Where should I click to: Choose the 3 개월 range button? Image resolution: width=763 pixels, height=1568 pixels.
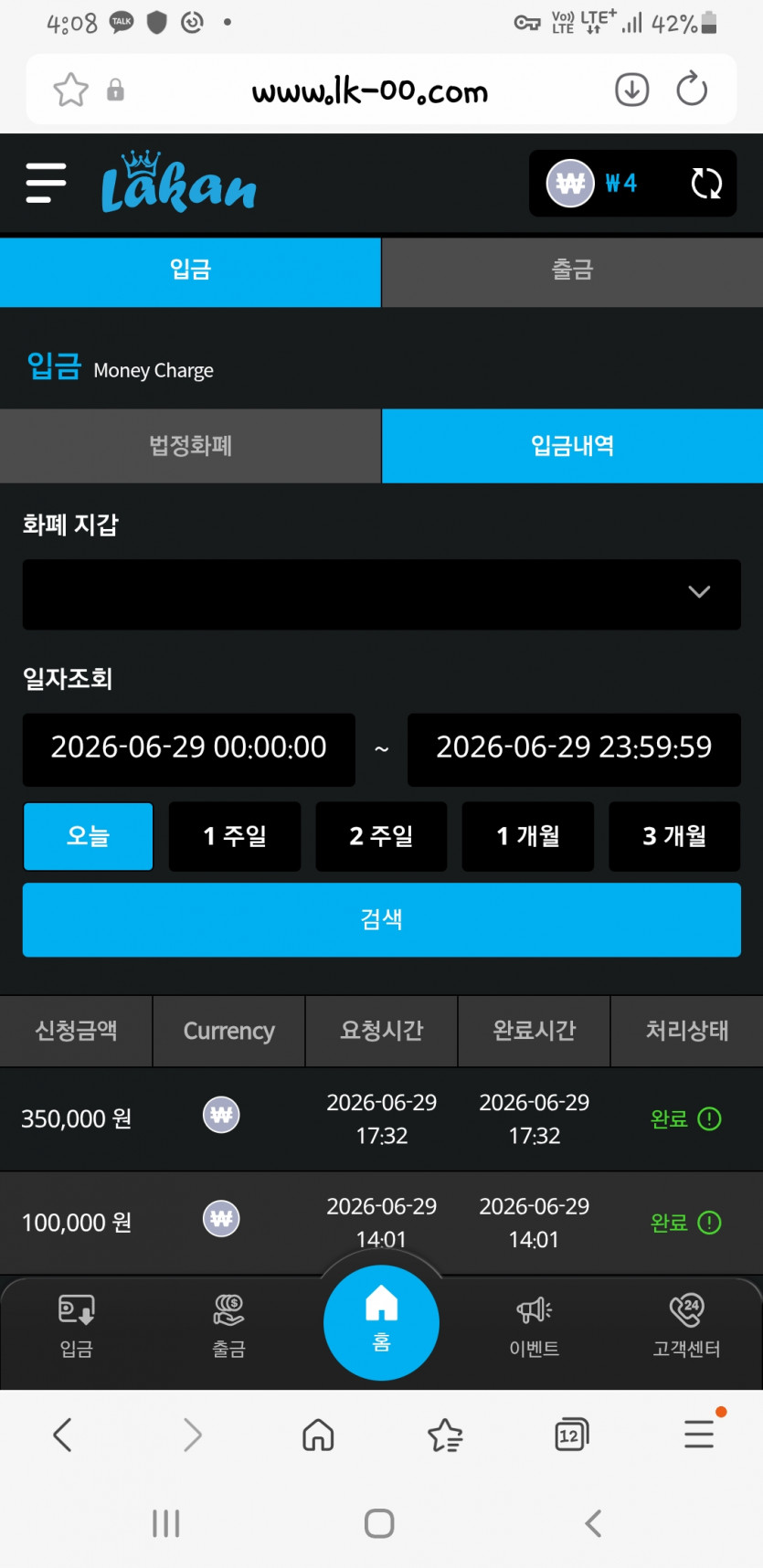coord(674,836)
